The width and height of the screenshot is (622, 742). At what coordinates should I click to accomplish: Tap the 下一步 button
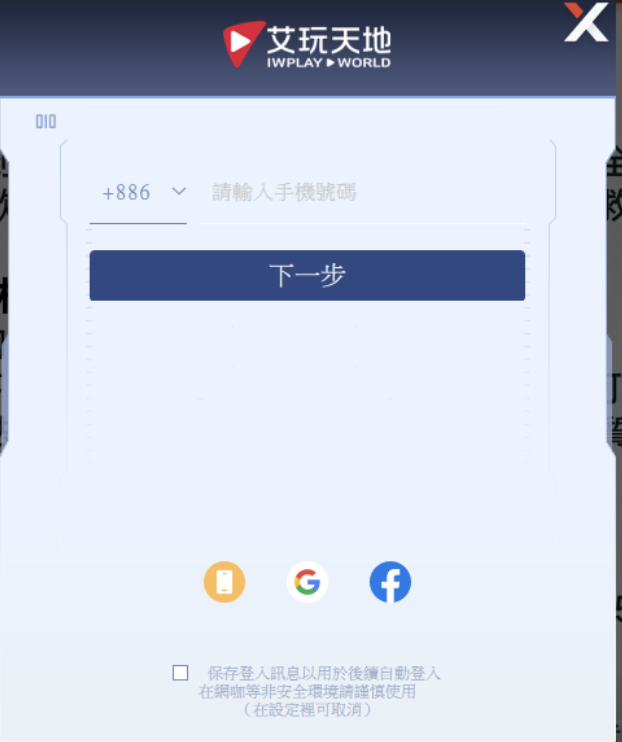[x=307, y=276]
